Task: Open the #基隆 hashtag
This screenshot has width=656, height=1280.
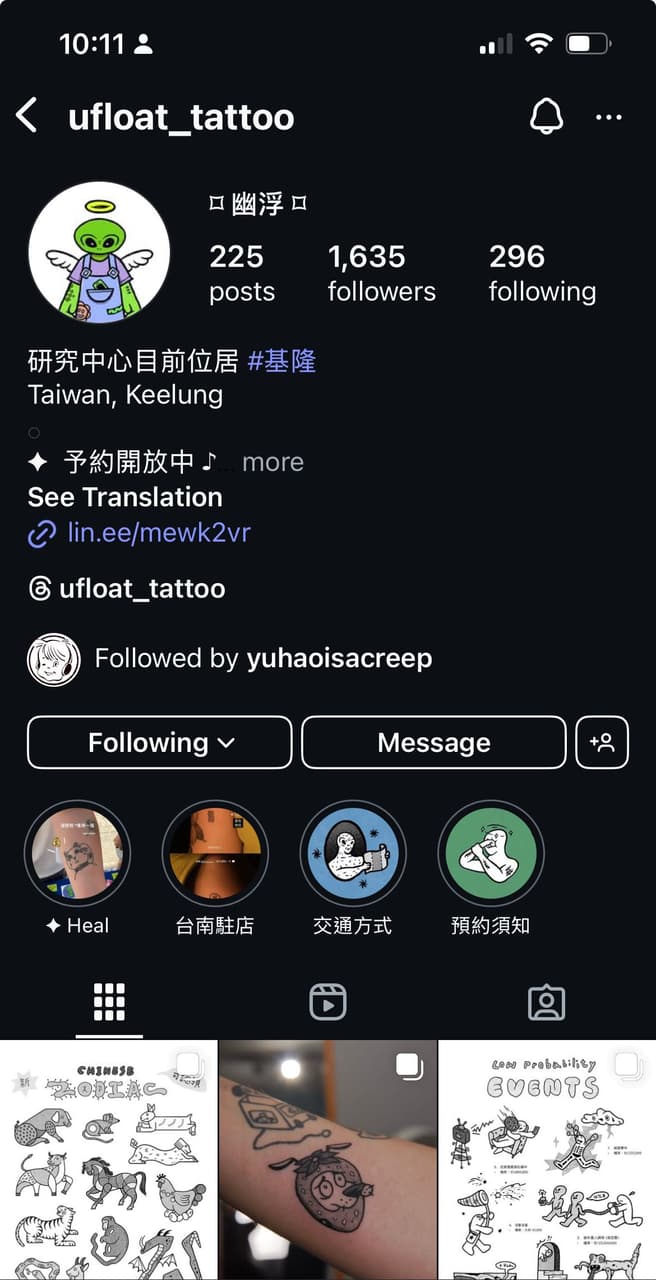Action: point(281,360)
